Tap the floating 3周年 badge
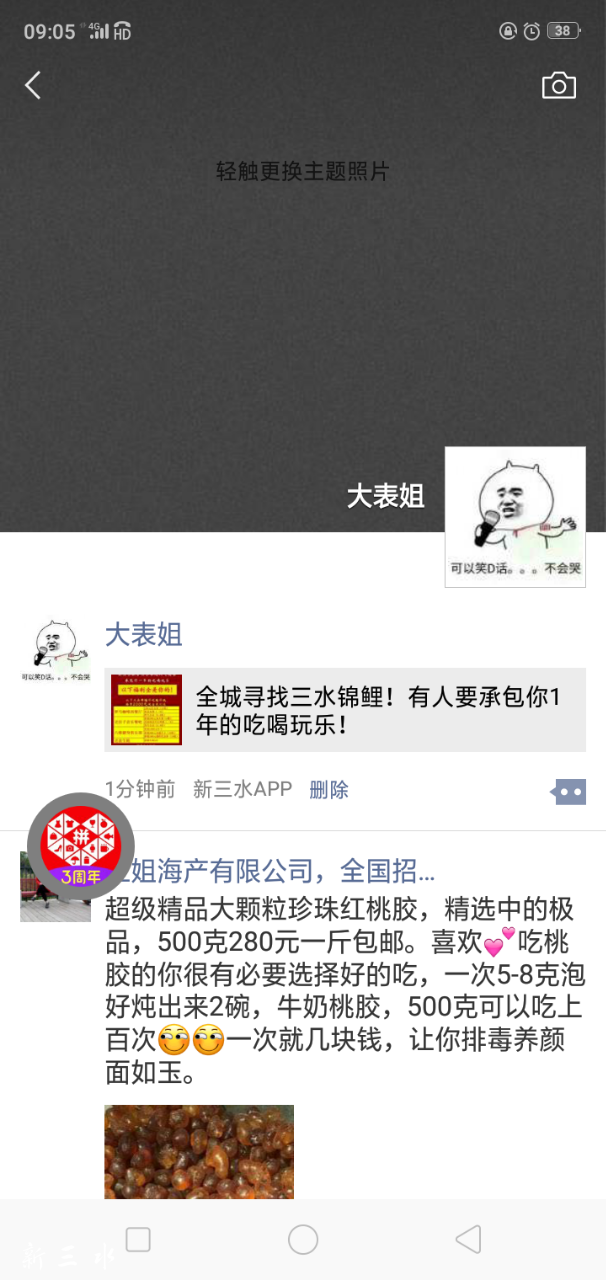 80,847
